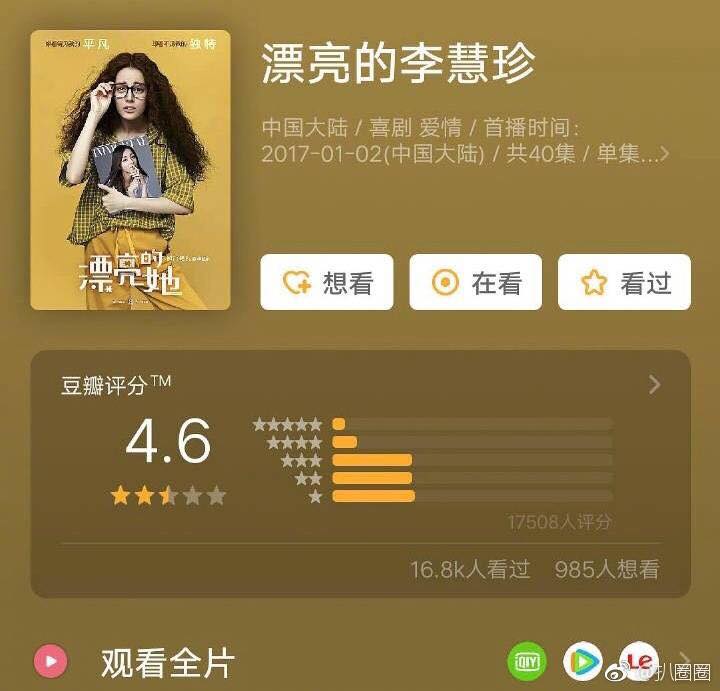This screenshot has height=691, width=720.
Task: Mark the show as 在看 (watching)
Action: coord(475,283)
